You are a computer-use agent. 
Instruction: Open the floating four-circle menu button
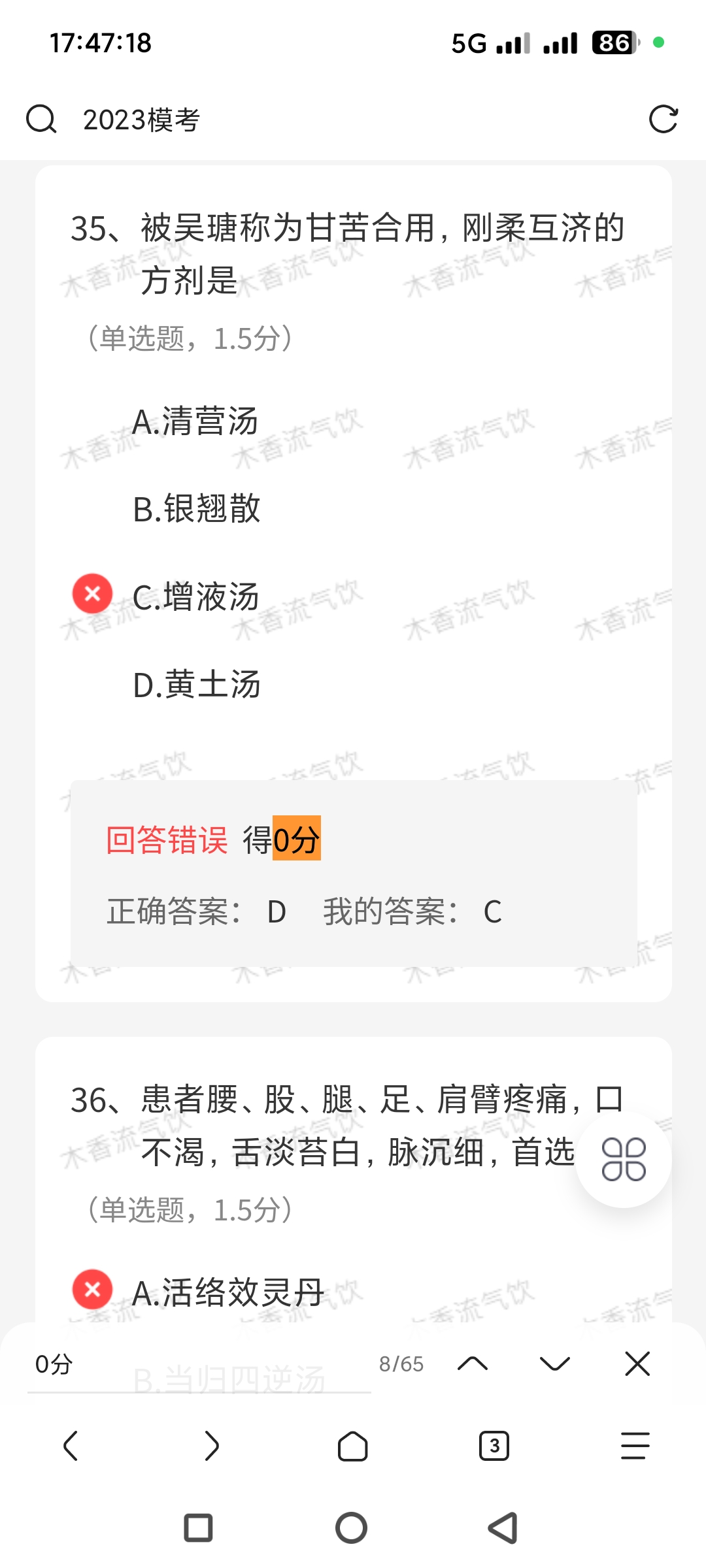623,1160
